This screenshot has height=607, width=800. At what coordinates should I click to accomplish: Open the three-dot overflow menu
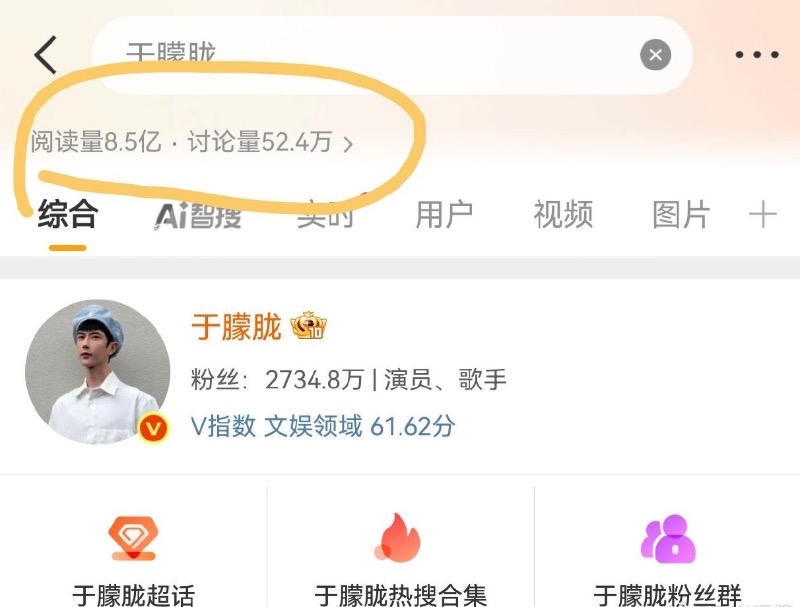click(756, 54)
